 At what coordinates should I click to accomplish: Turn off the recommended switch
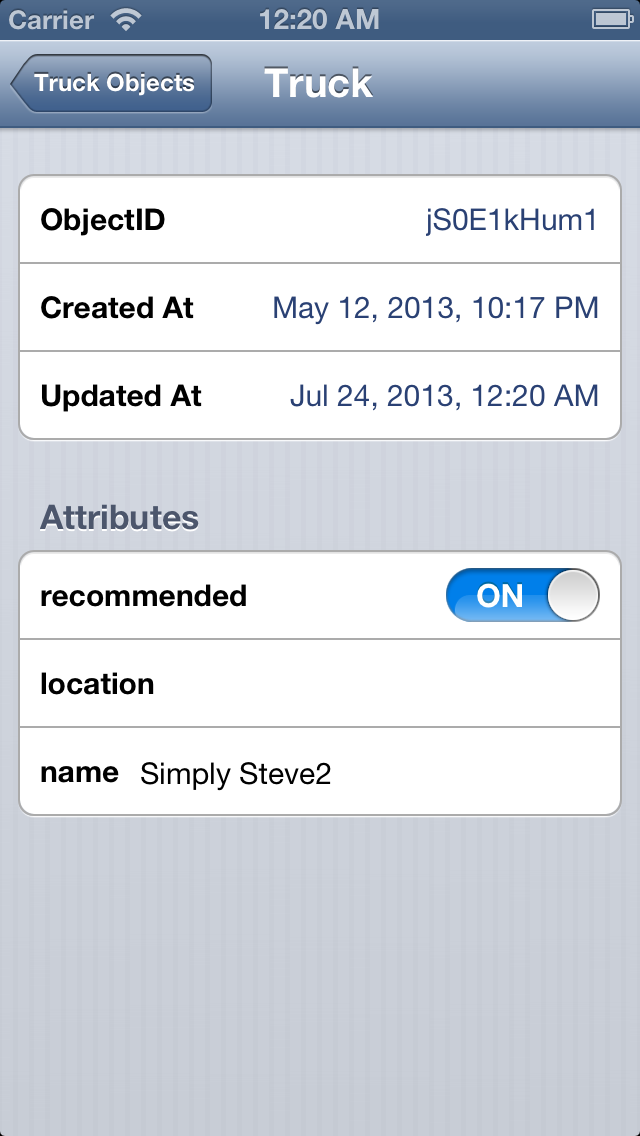(x=522, y=596)
